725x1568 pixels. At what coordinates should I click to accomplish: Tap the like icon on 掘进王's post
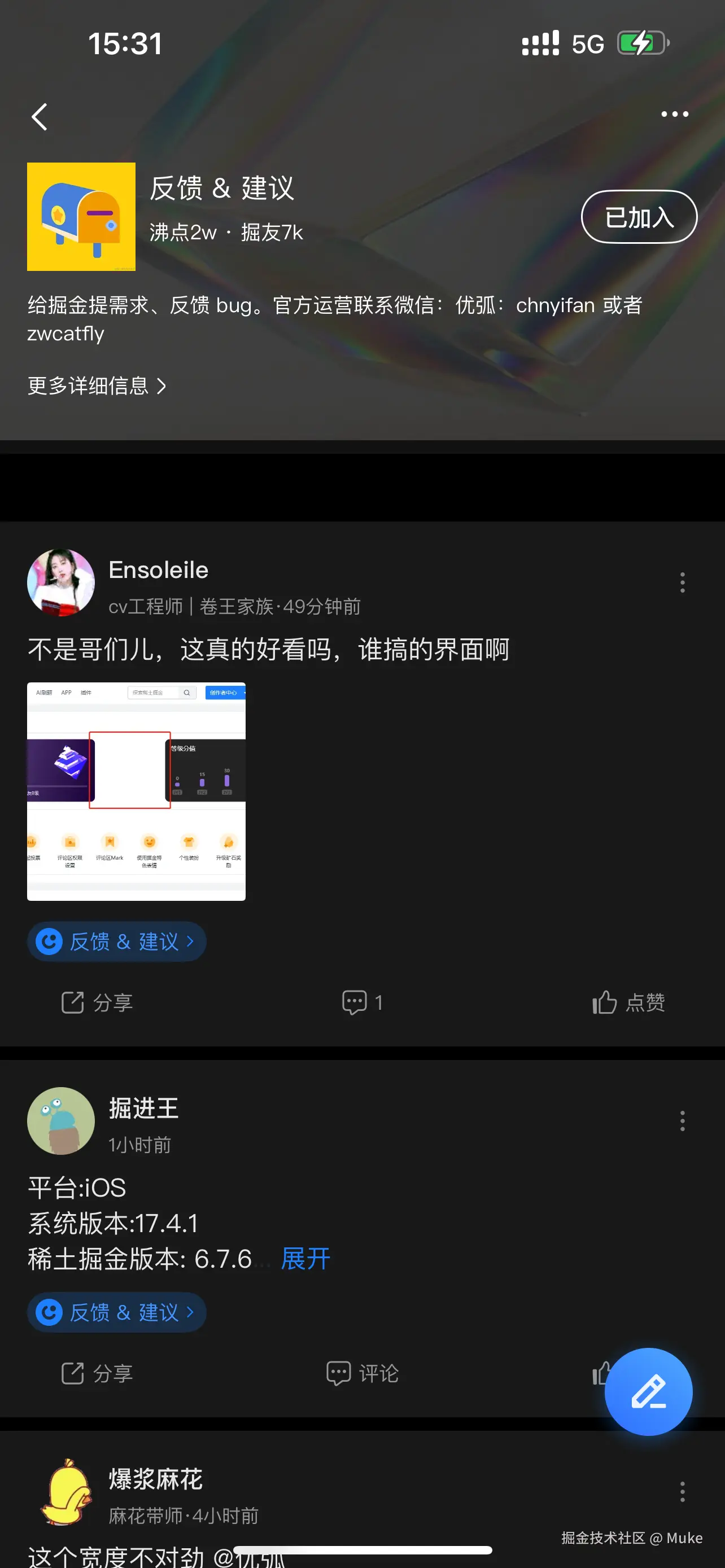[602, 1373]
